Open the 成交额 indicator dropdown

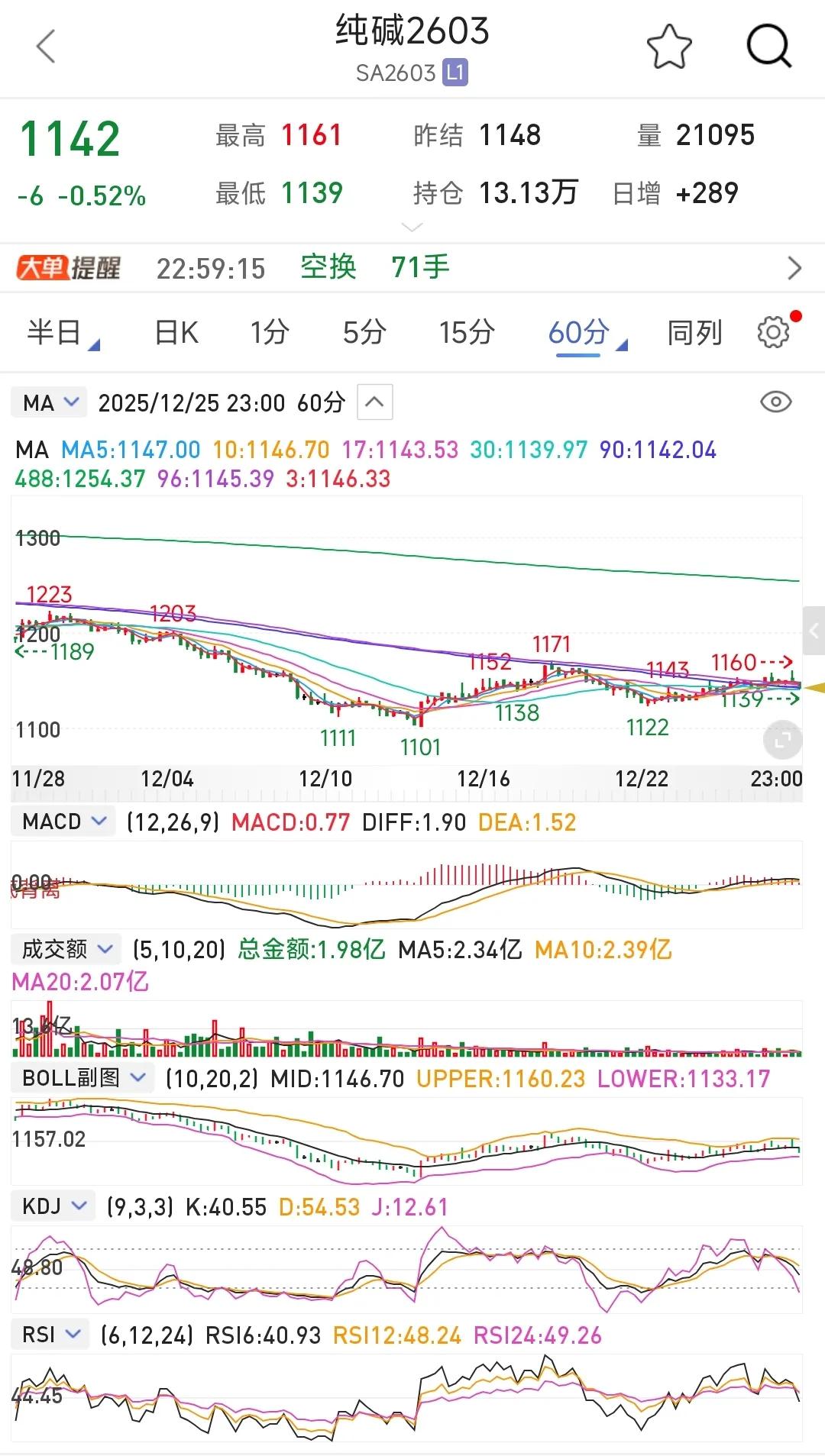pyautogui.click(x=66, y=949)
